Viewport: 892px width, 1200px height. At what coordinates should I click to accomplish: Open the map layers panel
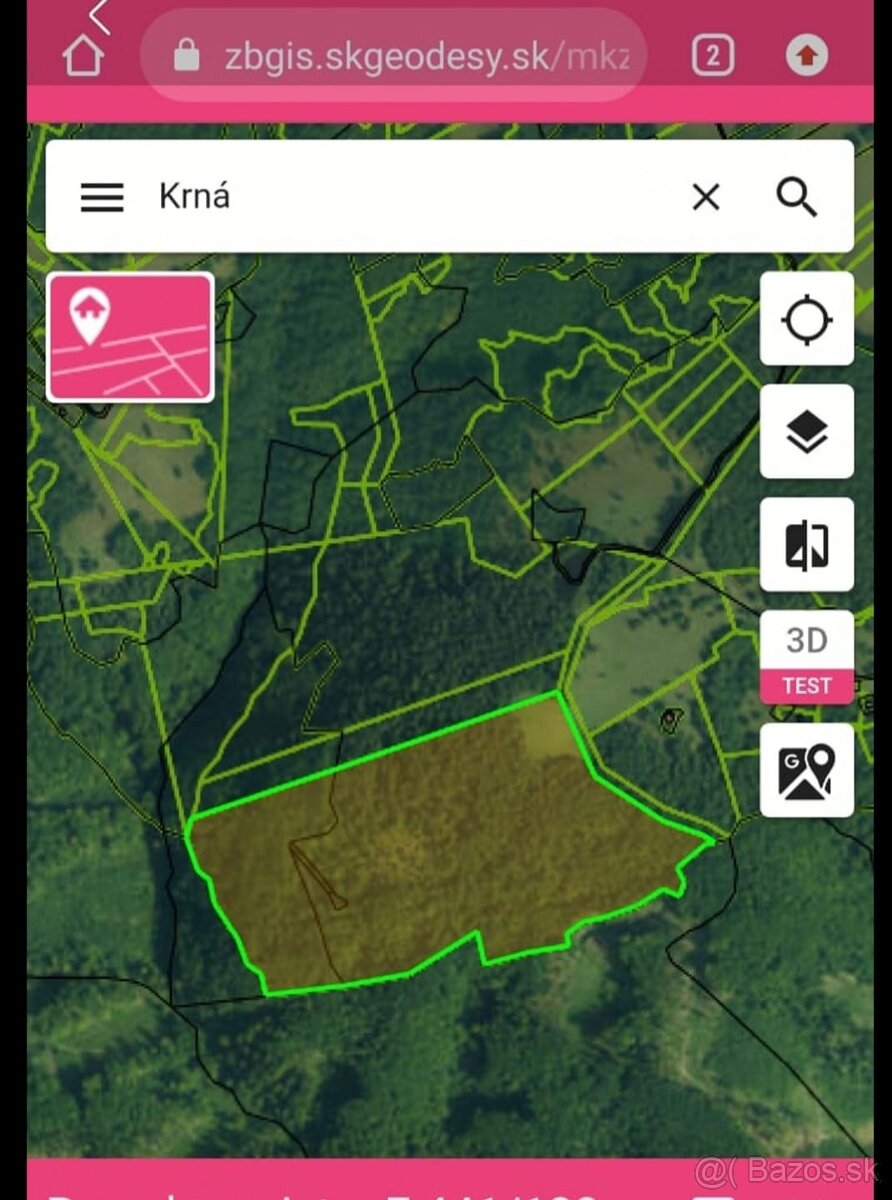(806, 432)
